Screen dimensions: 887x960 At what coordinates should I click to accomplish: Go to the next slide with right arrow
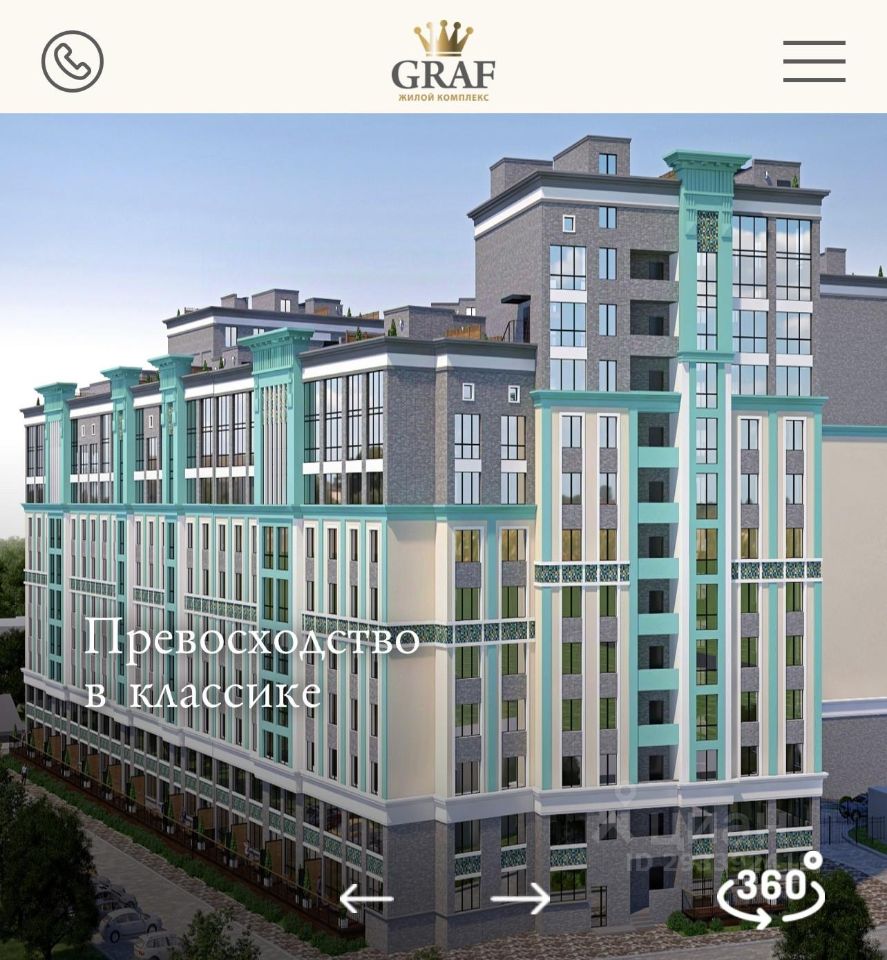[x=520, y=898]
